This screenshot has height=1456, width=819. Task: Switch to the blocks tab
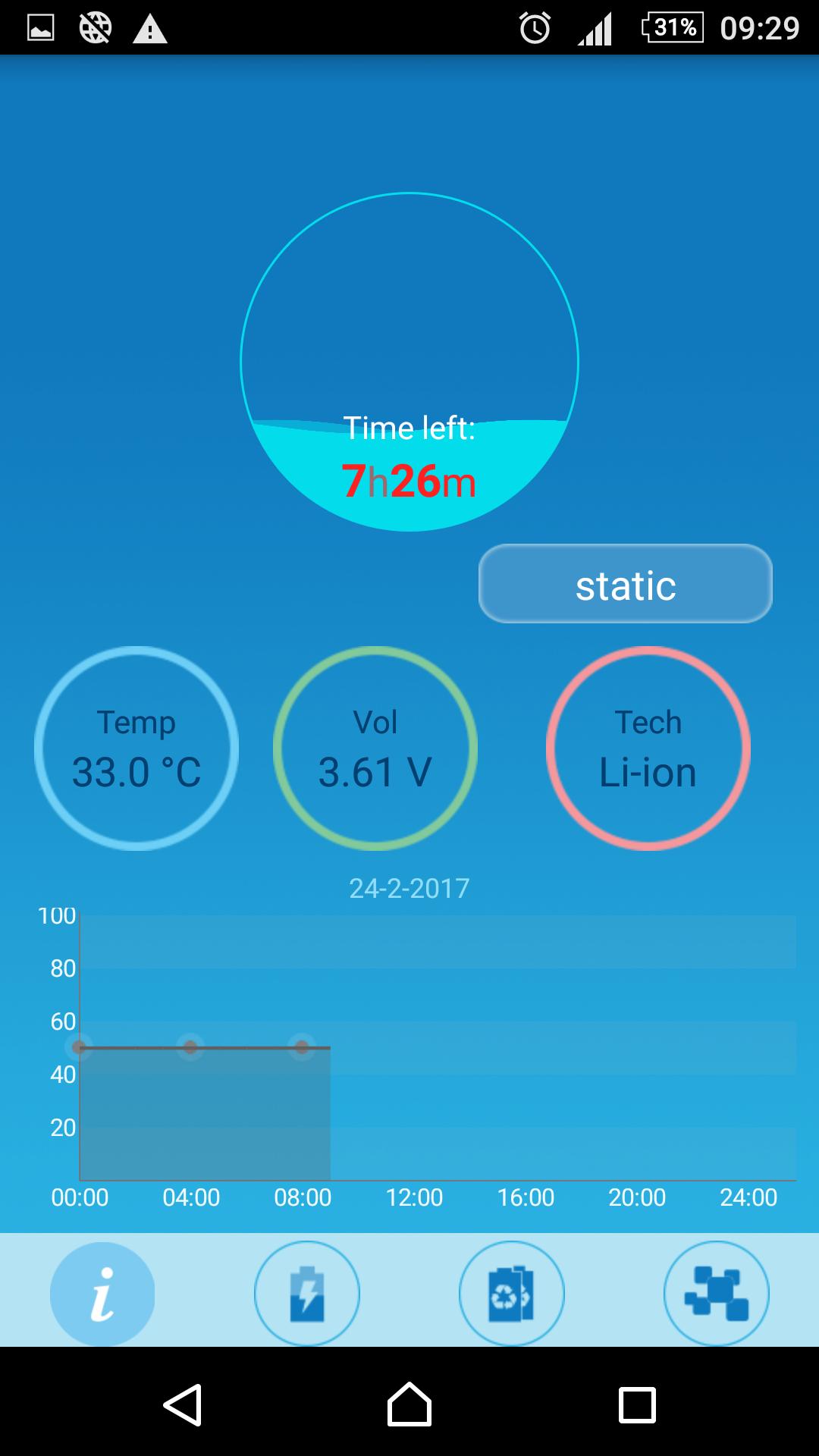click(x=716, y=1294)
